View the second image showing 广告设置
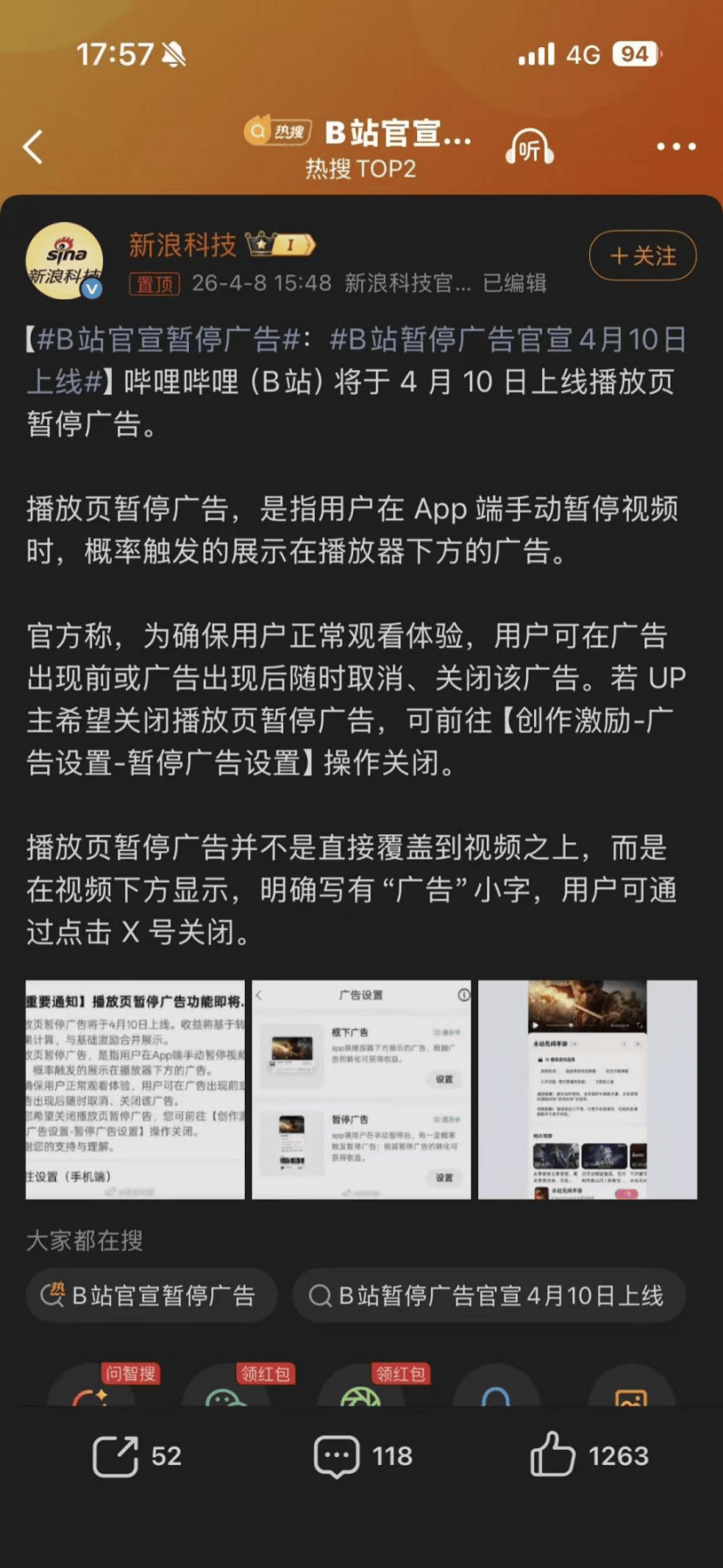 [361, 1089]
